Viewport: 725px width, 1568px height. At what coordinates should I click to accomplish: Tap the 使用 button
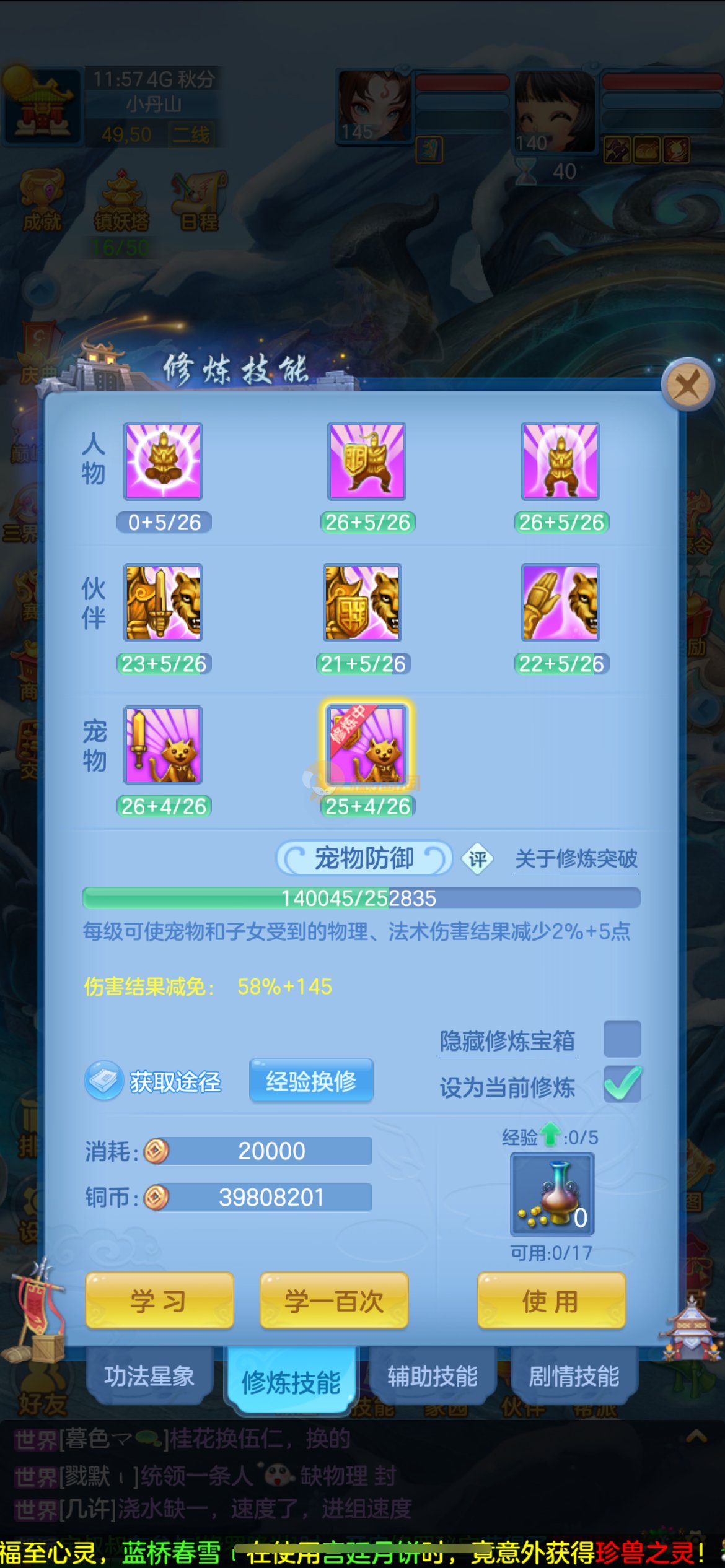pyautogui.click(x=551, y=1301)
